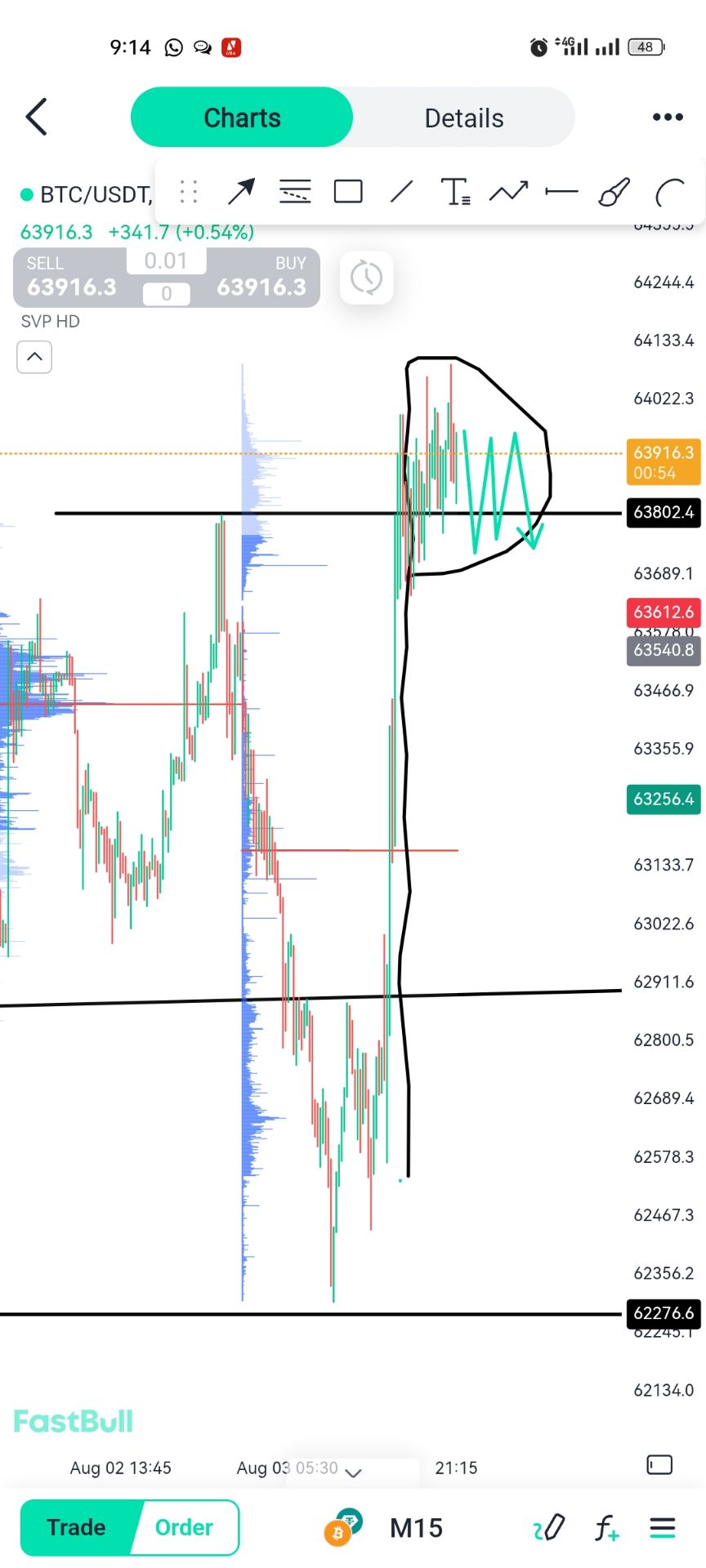Switch to the Order view

185,1527
